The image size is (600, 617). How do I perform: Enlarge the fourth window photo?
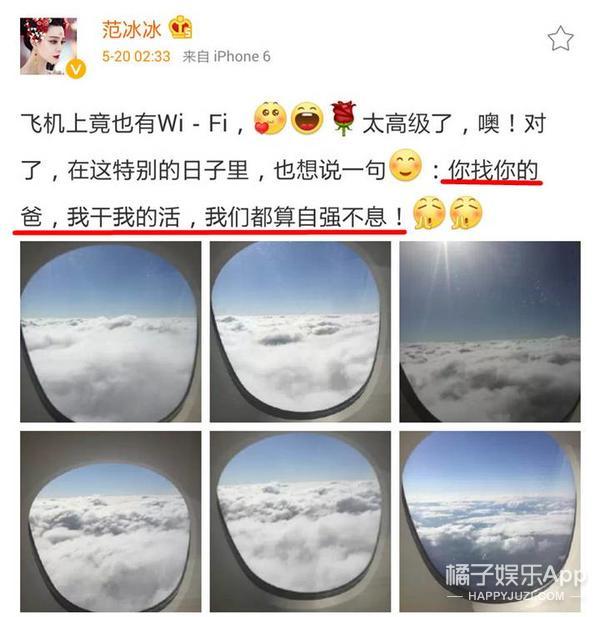tap(111, 520)
